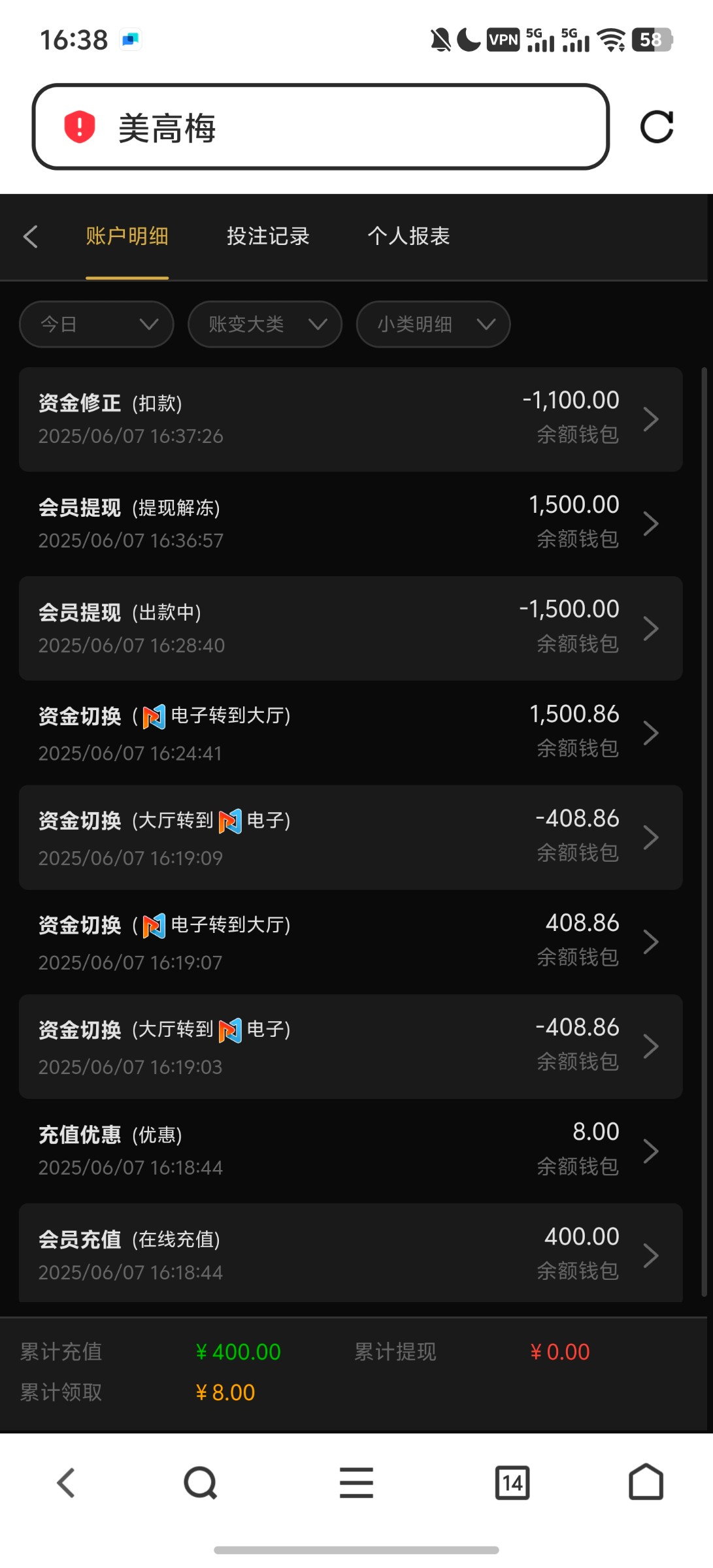This screenshot has height=1568, width=713.
Task: Reload the page with the refresh icon
Action: [x=656, y=127]
